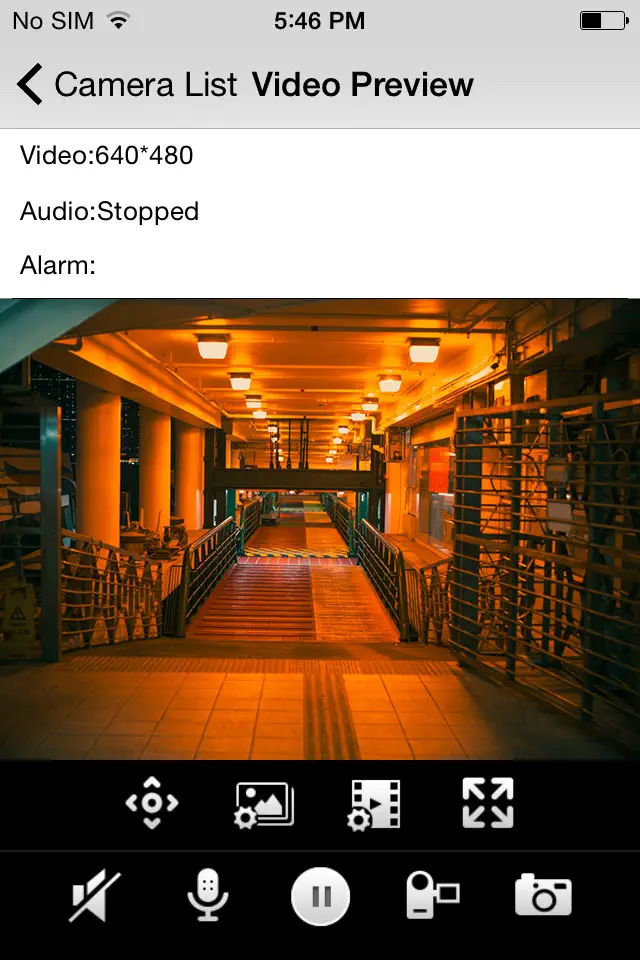Screen dimensions: 640x960
Task: Open image settings icon
Action: pos(264,803)
